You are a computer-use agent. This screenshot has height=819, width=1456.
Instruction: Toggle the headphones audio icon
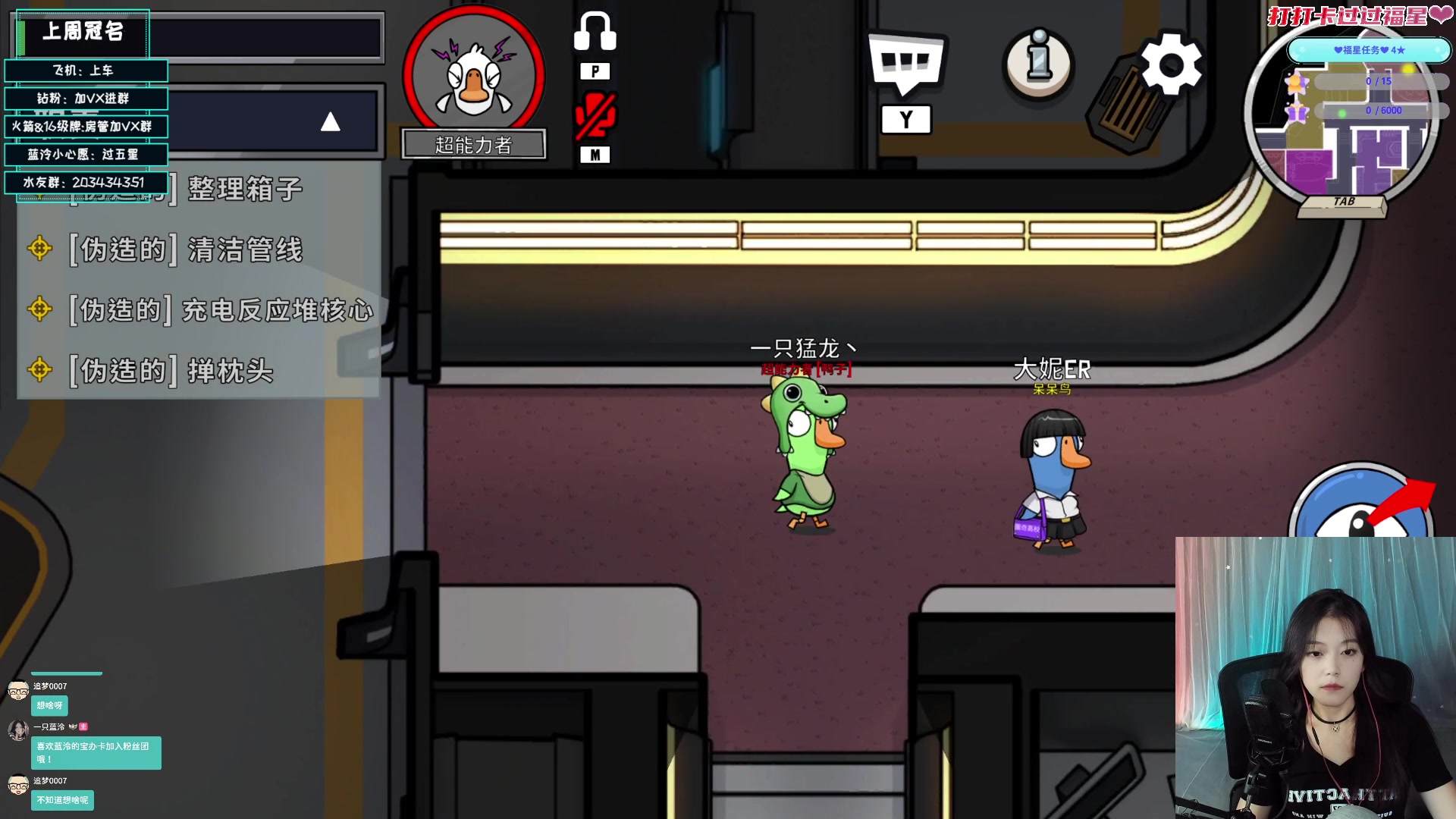(x=595, y=32)
